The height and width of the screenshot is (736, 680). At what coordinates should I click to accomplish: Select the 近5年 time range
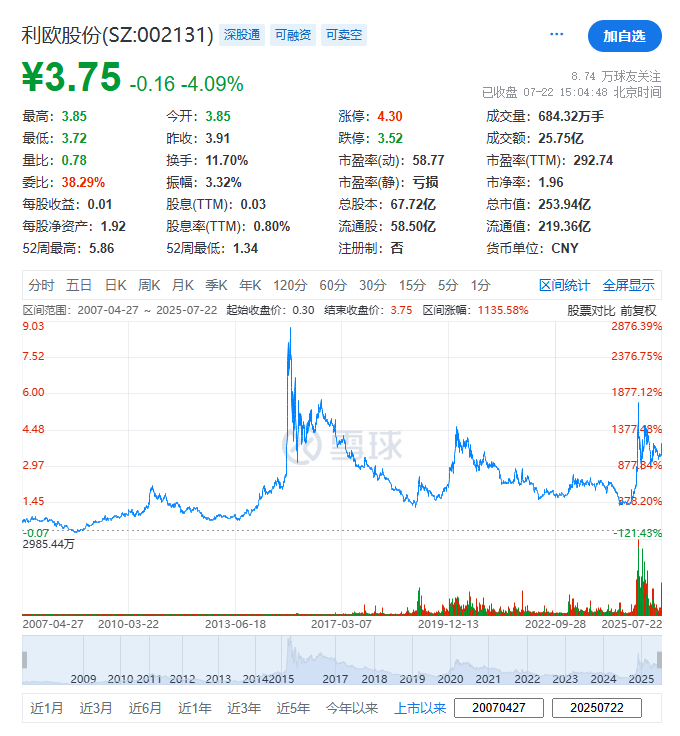[x=293, y=707]
